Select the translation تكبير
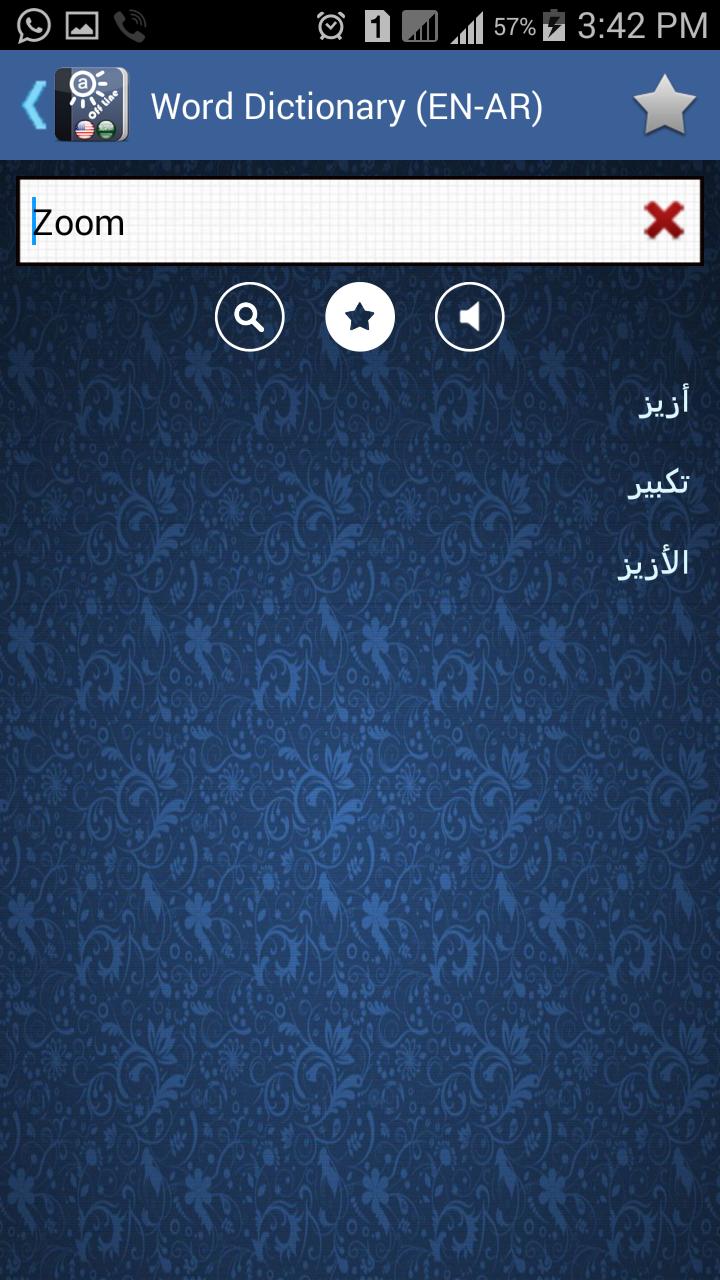The width and height of the screenshot is (720, 1280). point(658,484)
